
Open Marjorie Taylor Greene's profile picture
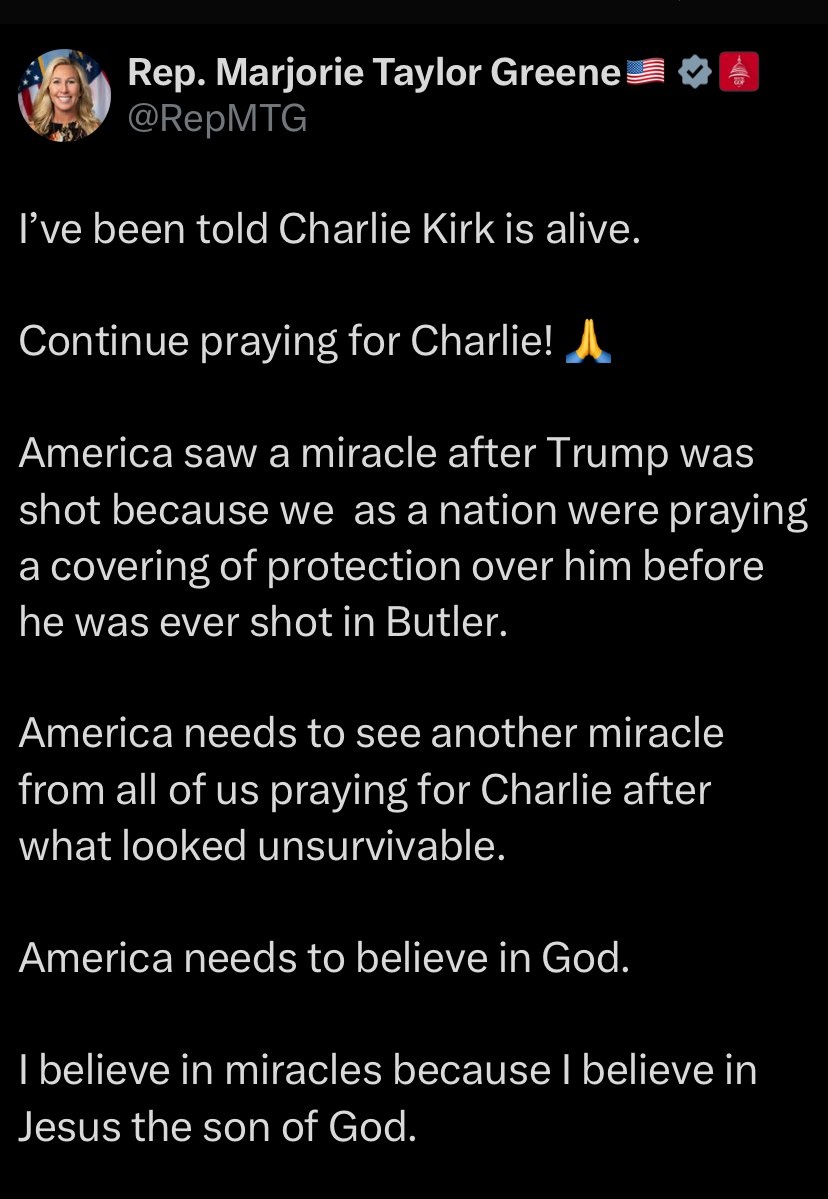click(65, 94)
